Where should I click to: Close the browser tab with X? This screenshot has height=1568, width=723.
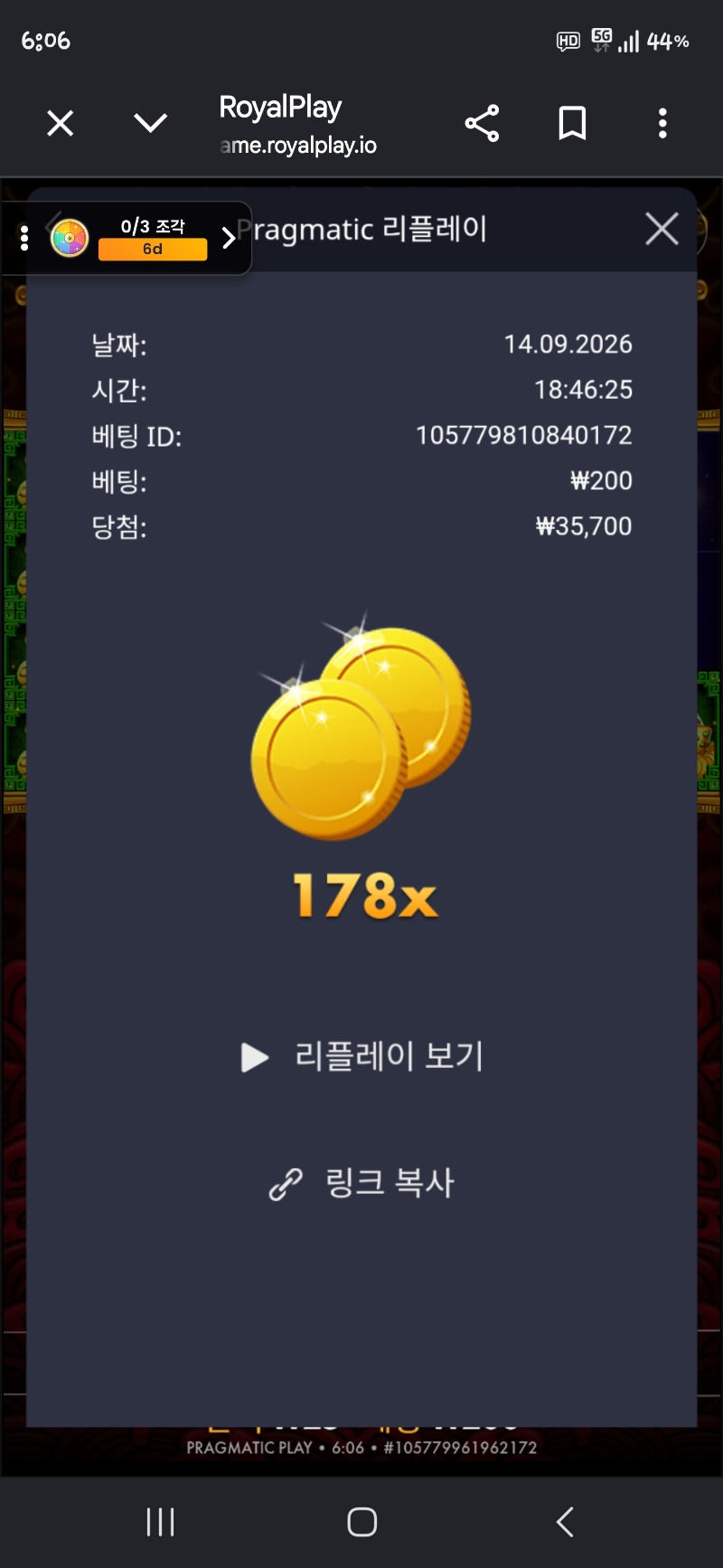[x=61, y=123]
